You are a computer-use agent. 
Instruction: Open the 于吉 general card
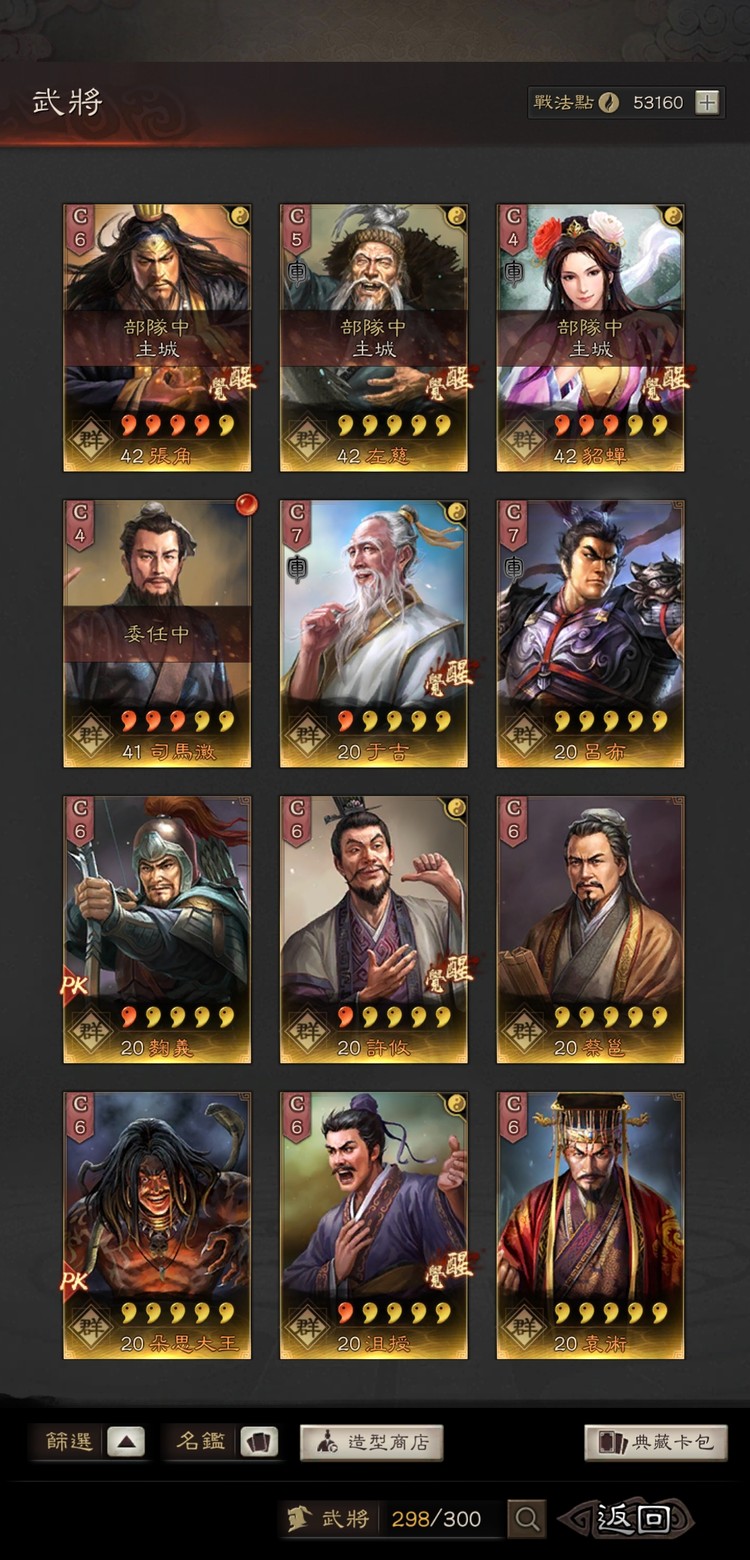tap(374, 633)
